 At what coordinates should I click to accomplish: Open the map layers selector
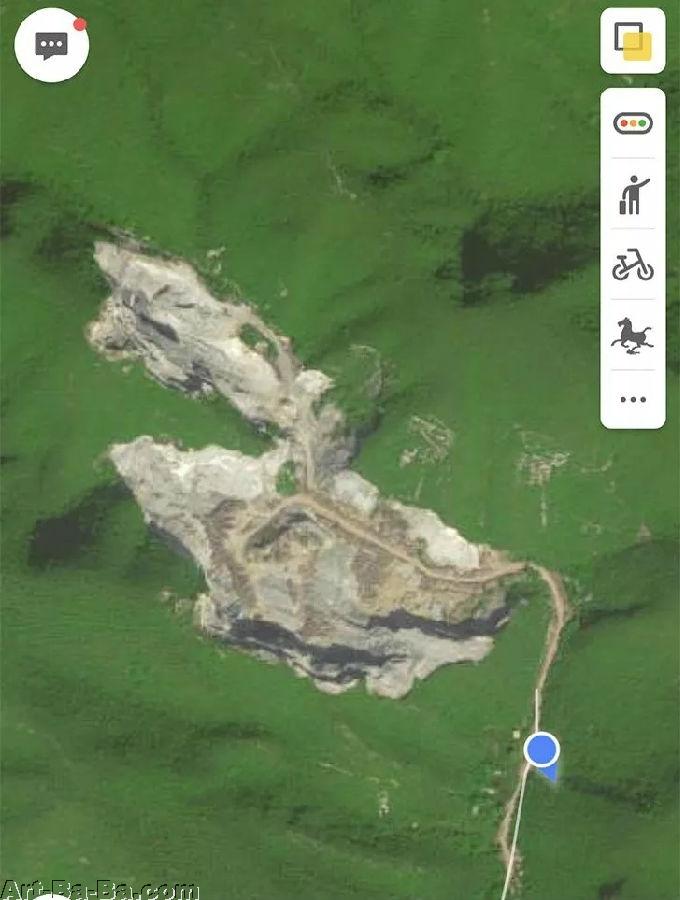(x=632, y=41)
